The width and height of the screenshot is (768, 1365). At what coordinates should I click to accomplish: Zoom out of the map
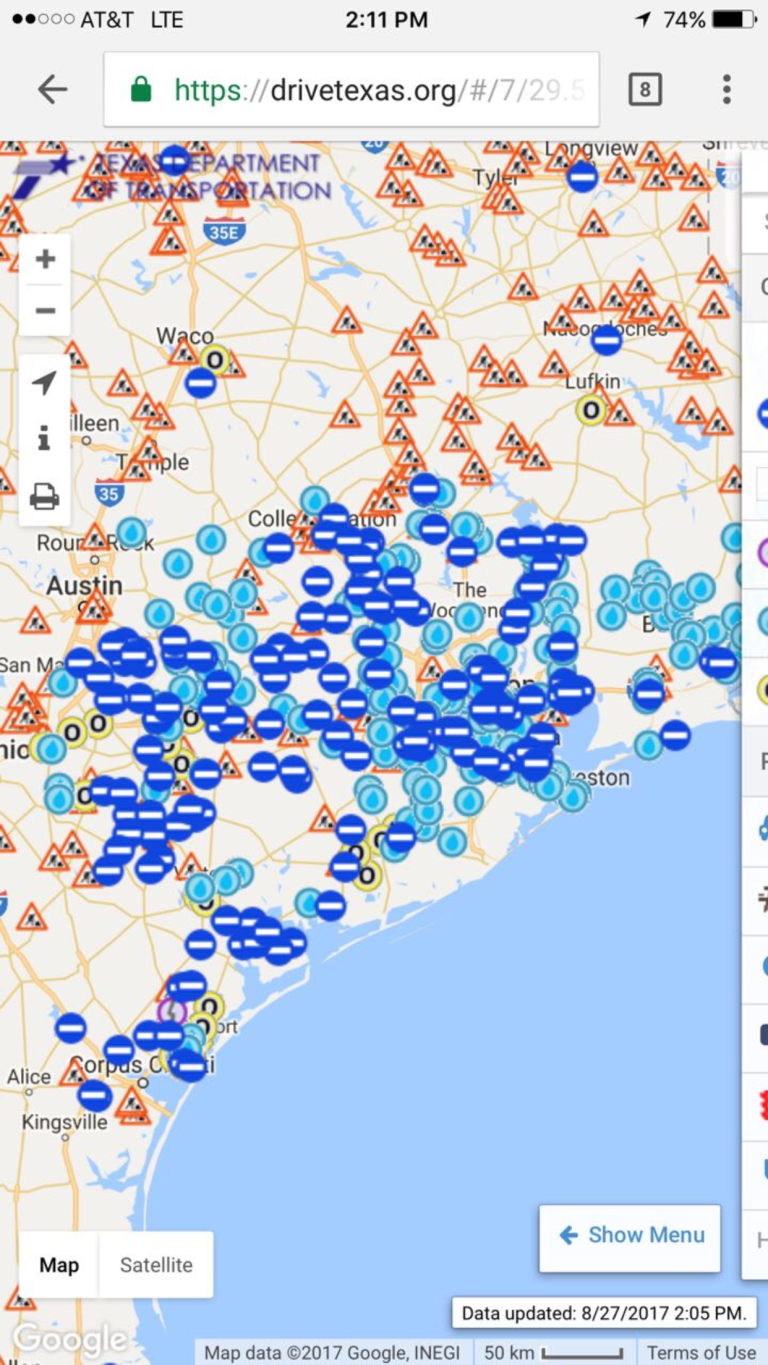[45, 310]
